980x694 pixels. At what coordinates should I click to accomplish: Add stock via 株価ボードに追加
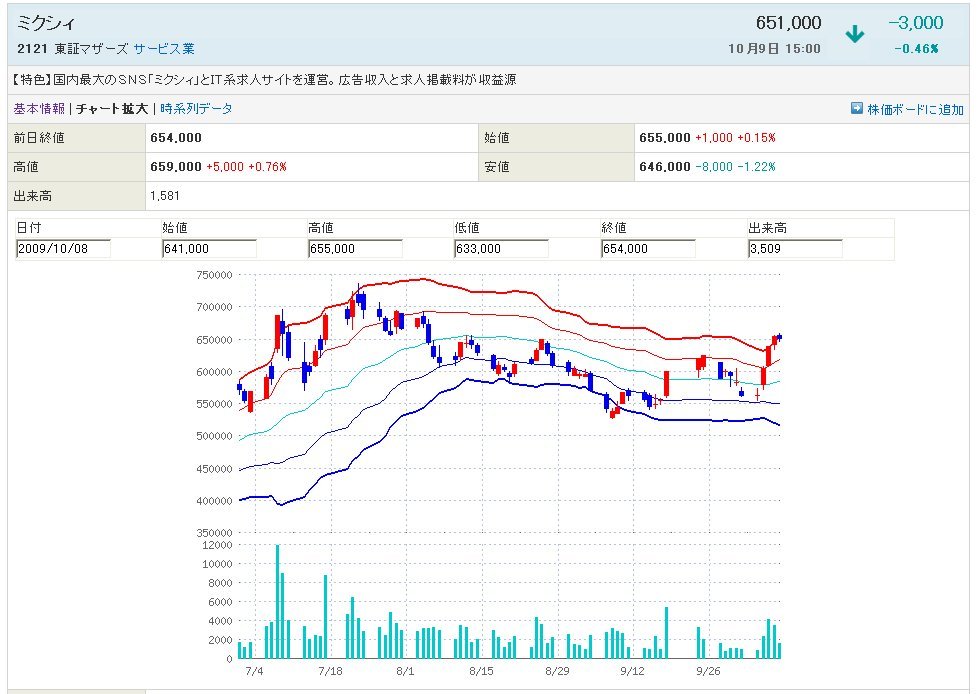[x=915, y=109]
